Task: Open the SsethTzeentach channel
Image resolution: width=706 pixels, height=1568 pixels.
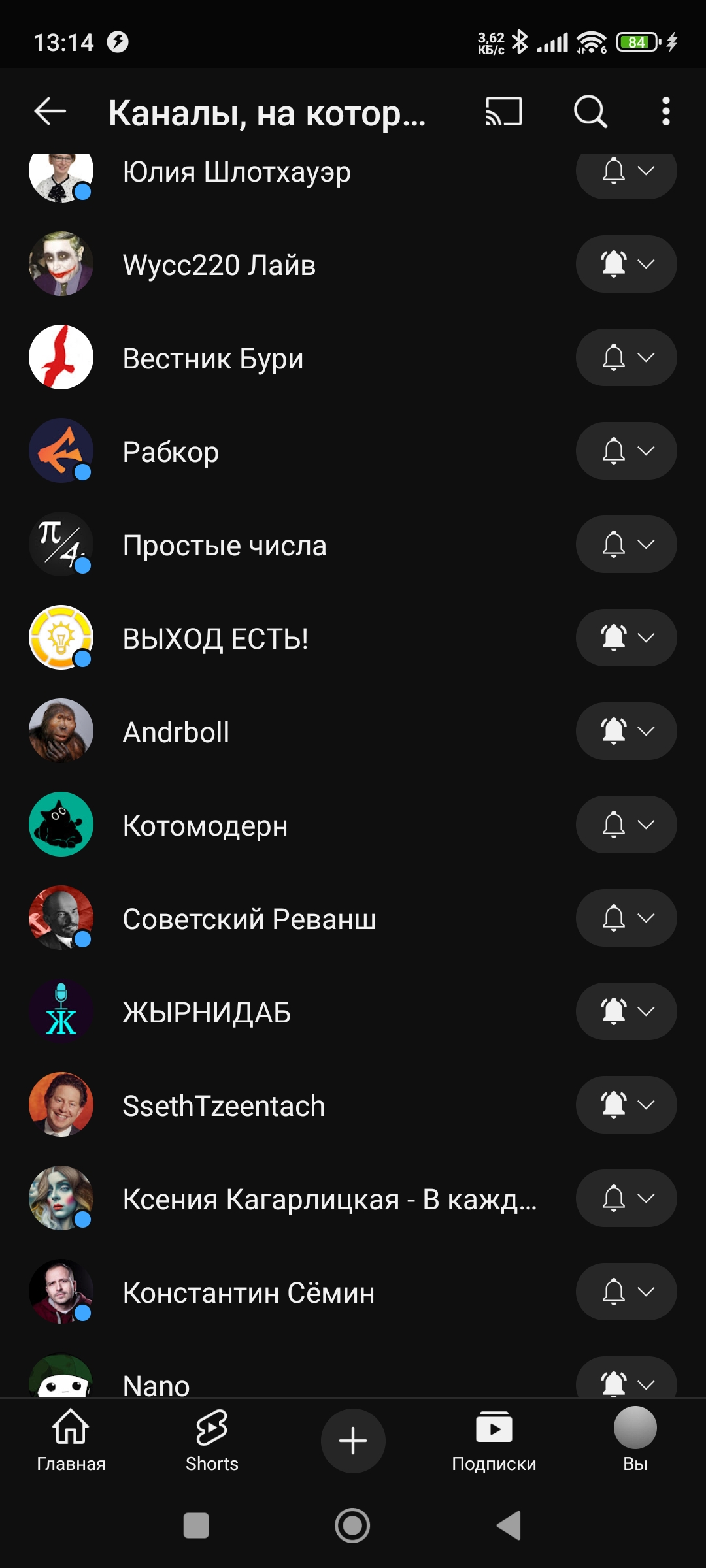Action: (224, 1105)
